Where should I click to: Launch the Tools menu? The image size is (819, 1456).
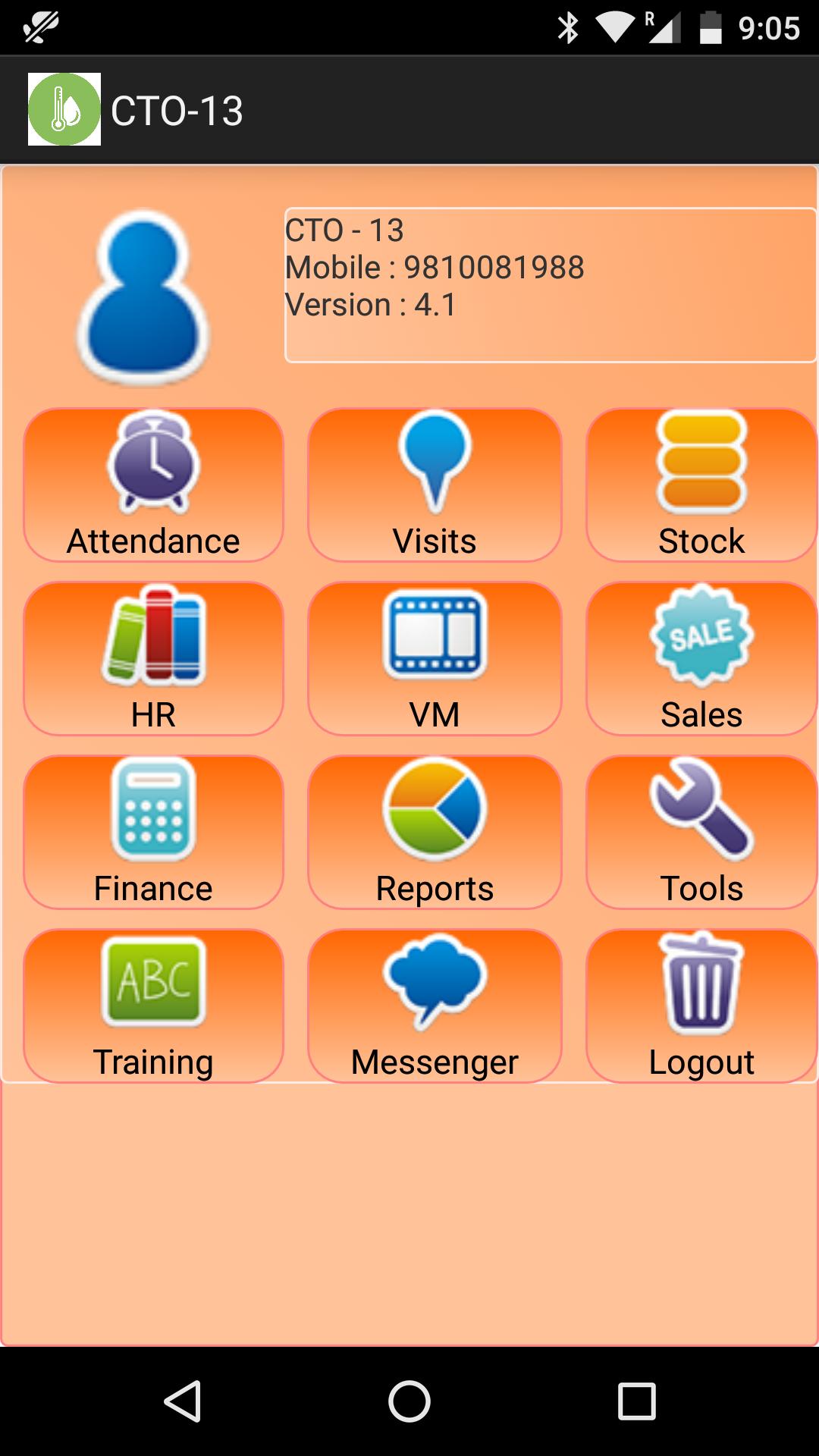(701, 832)
